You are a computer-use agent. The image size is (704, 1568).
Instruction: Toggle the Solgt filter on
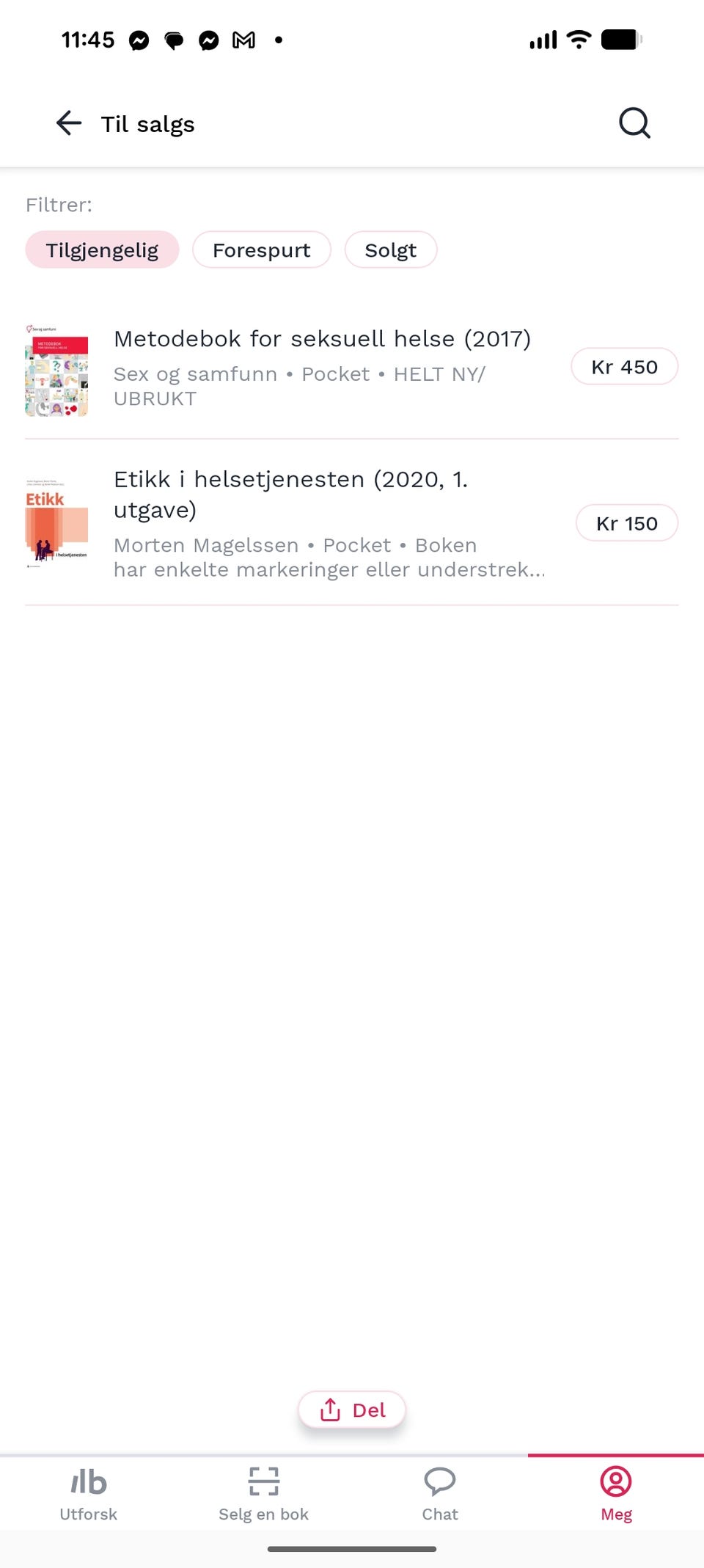point(390,249)
